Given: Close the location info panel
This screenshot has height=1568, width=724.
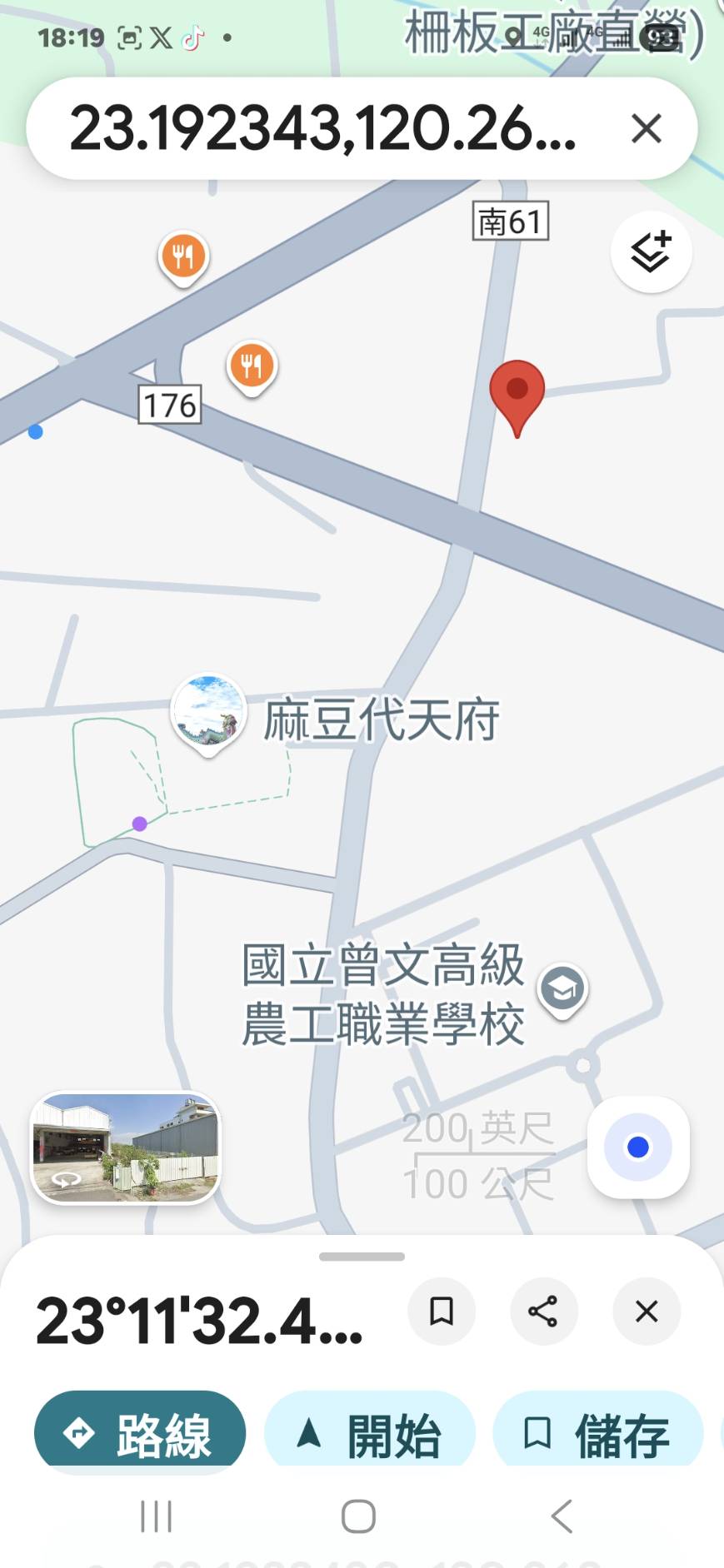Looking at the screenshot, I should coord(647,1312).
